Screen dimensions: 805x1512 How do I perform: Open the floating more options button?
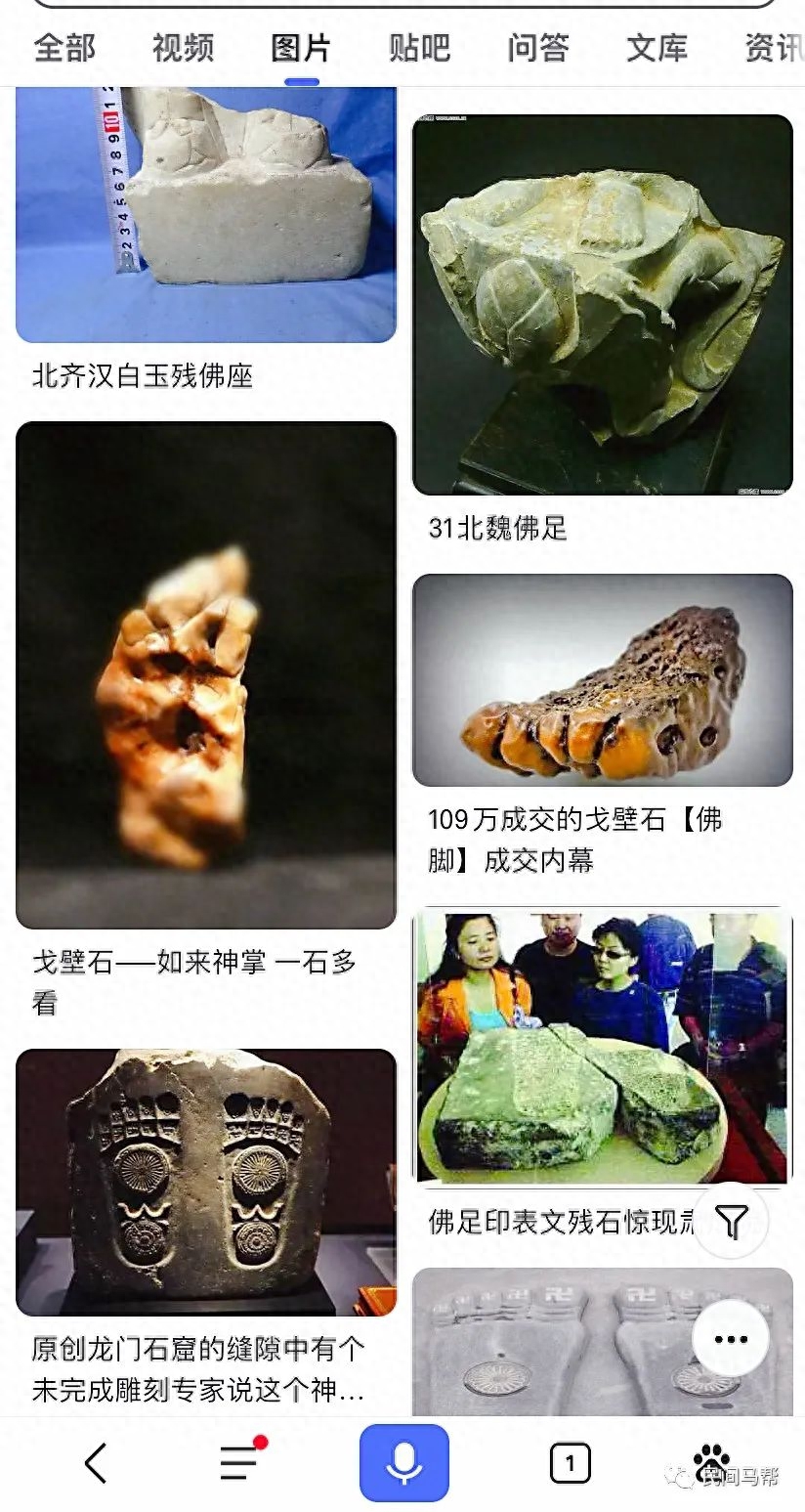click(x=731, y=1339)
